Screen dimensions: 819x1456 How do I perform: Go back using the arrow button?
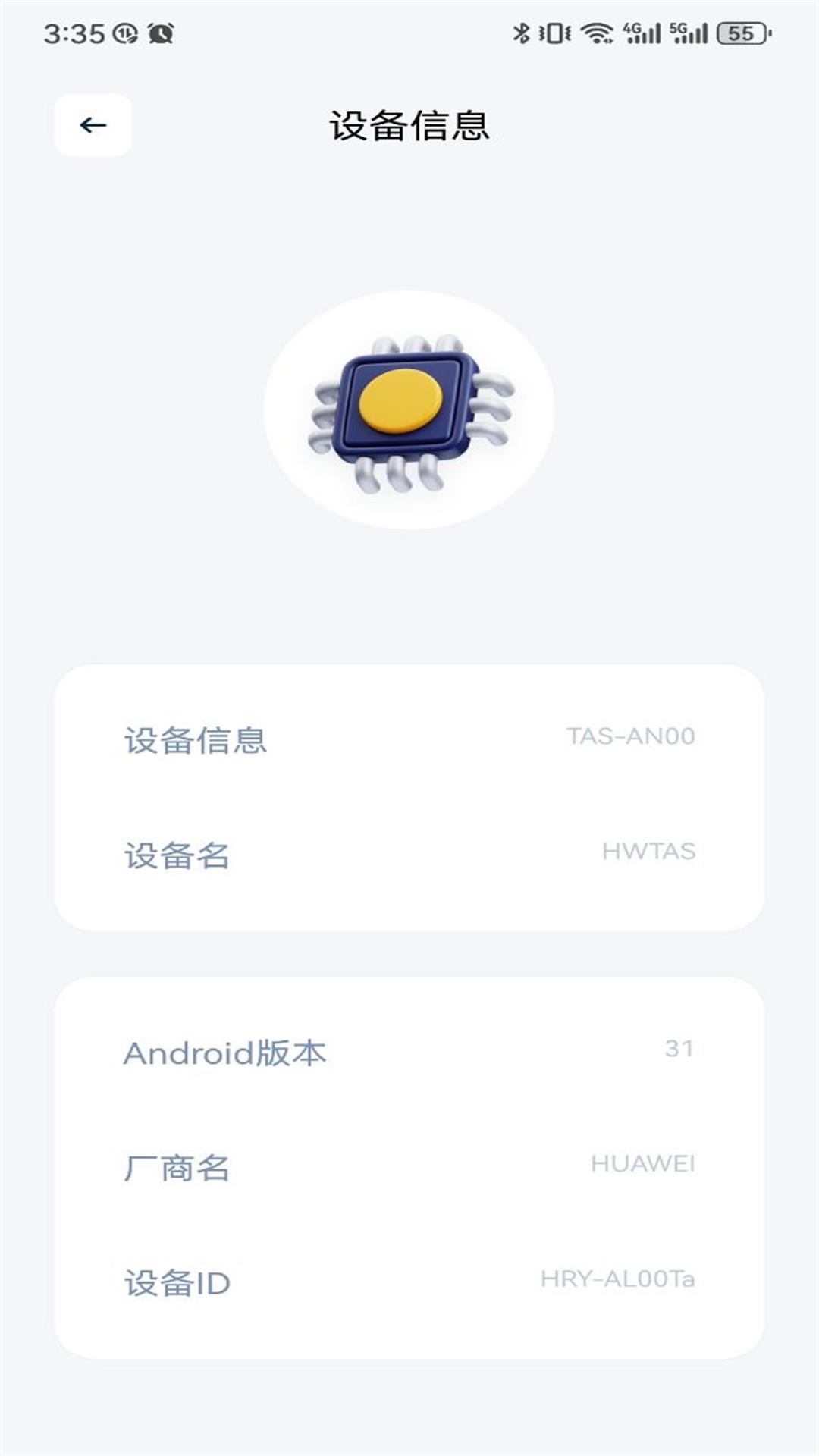coord(93,125)
